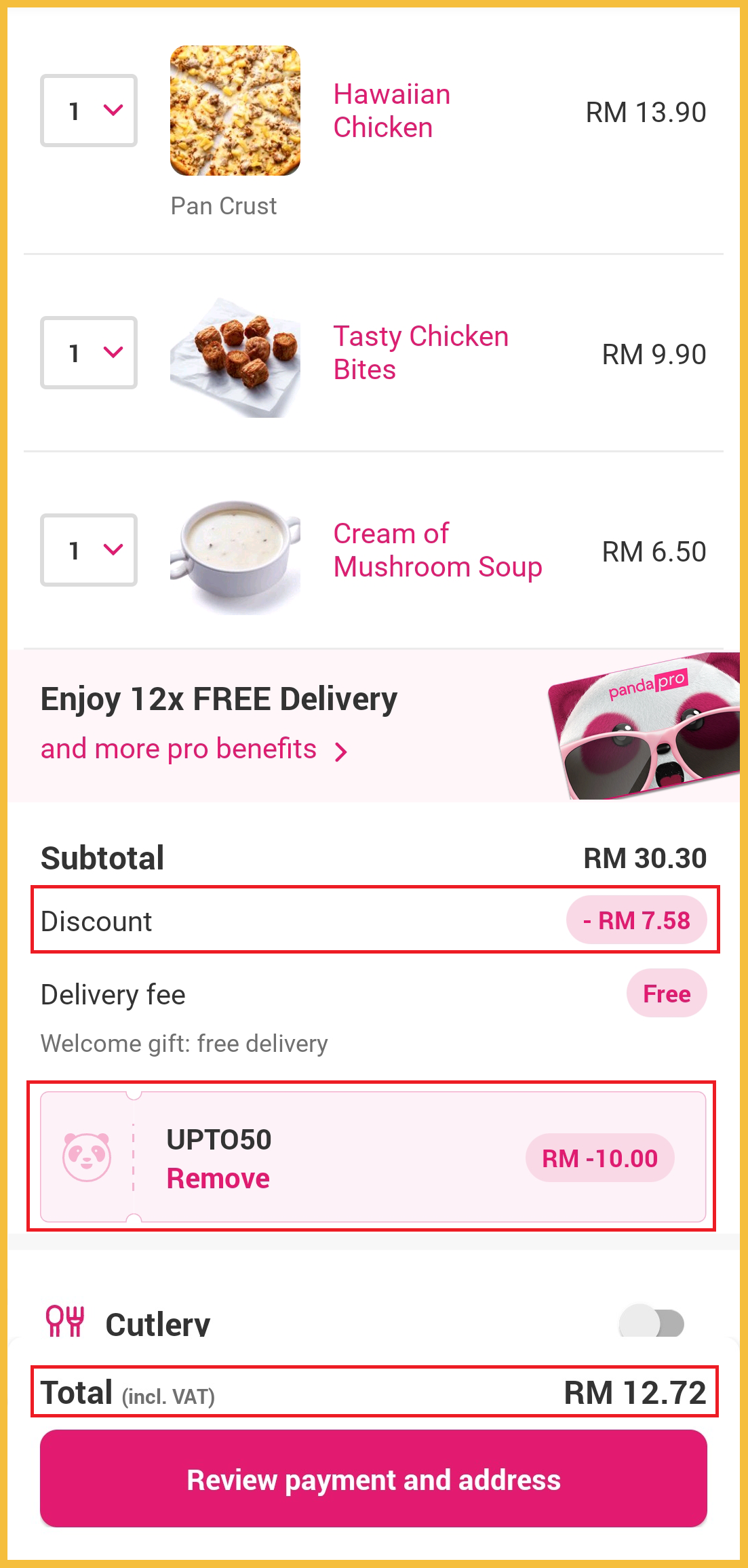Change quantity of Tasty Chicken Bites
The image size is (748, 1568).
[89, 353]
